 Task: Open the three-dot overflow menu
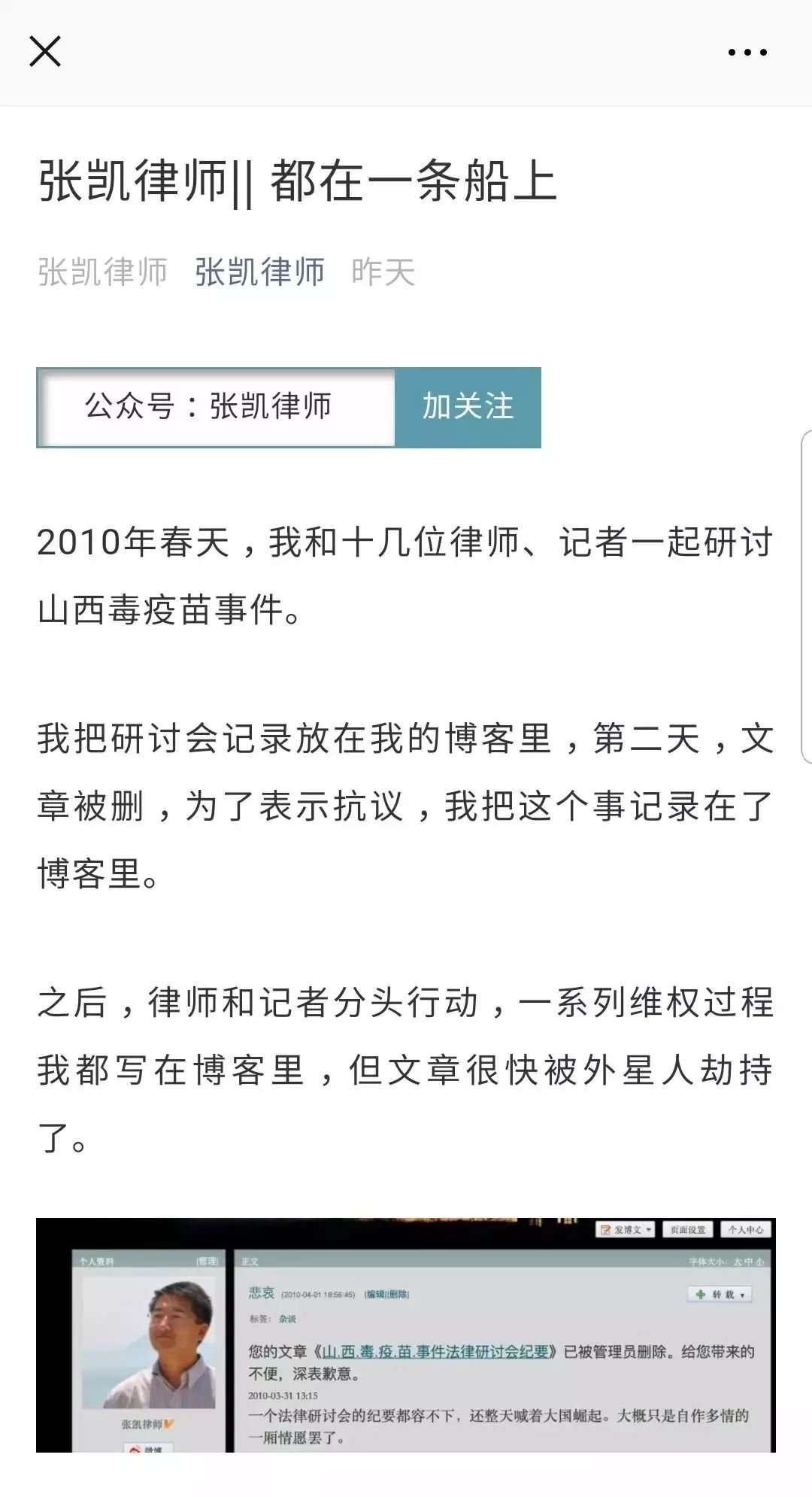(x=747, y=52)
